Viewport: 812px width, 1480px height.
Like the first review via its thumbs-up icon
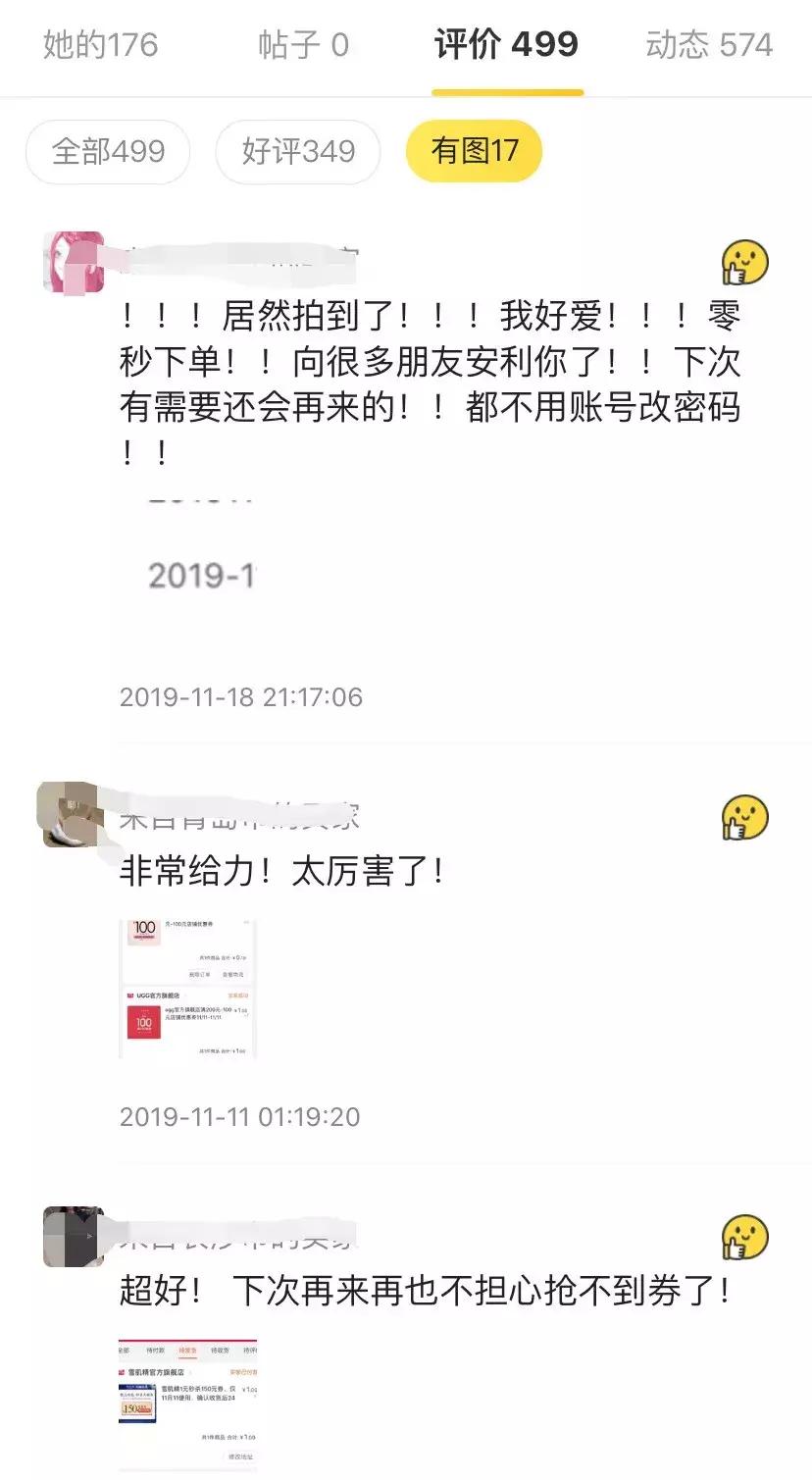coord(743,262)
